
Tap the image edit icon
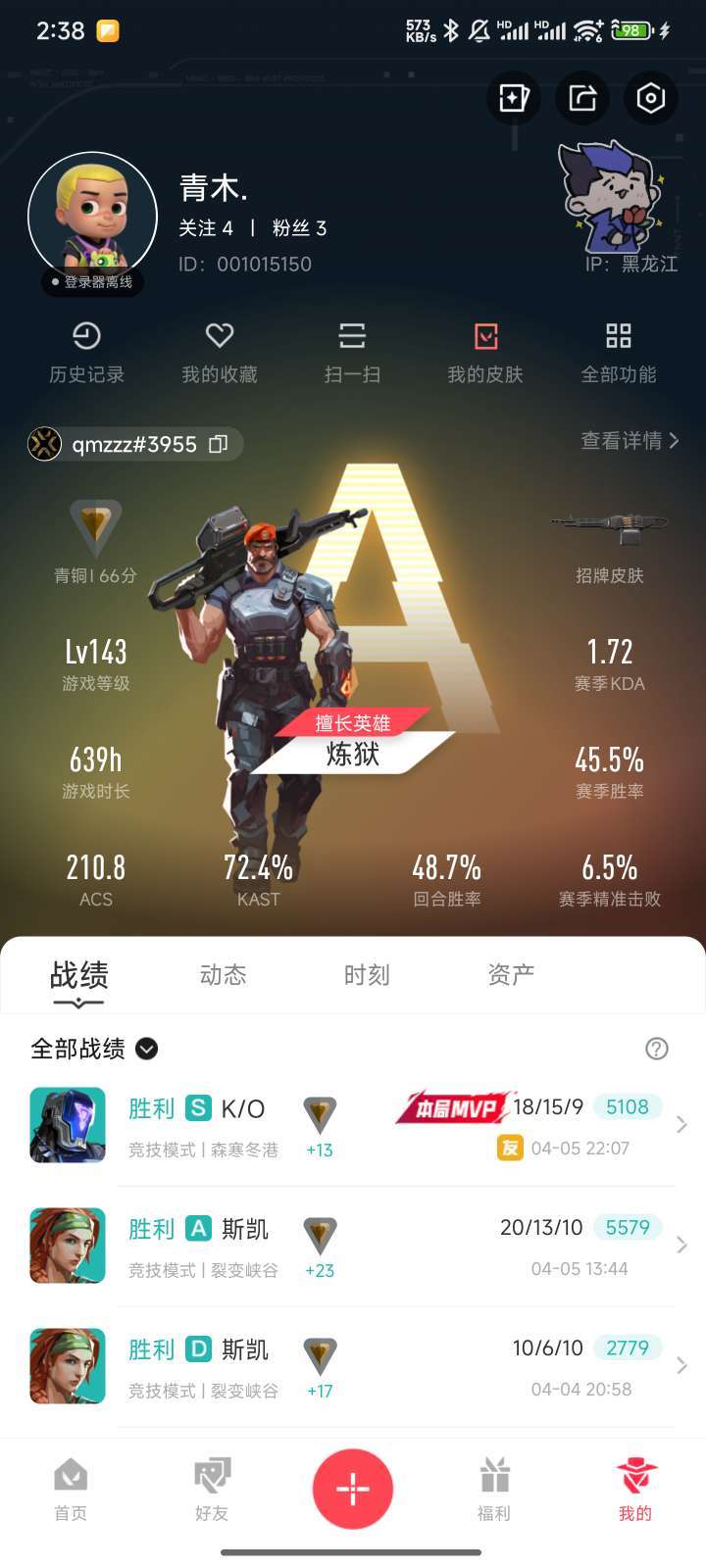point(514,98)
